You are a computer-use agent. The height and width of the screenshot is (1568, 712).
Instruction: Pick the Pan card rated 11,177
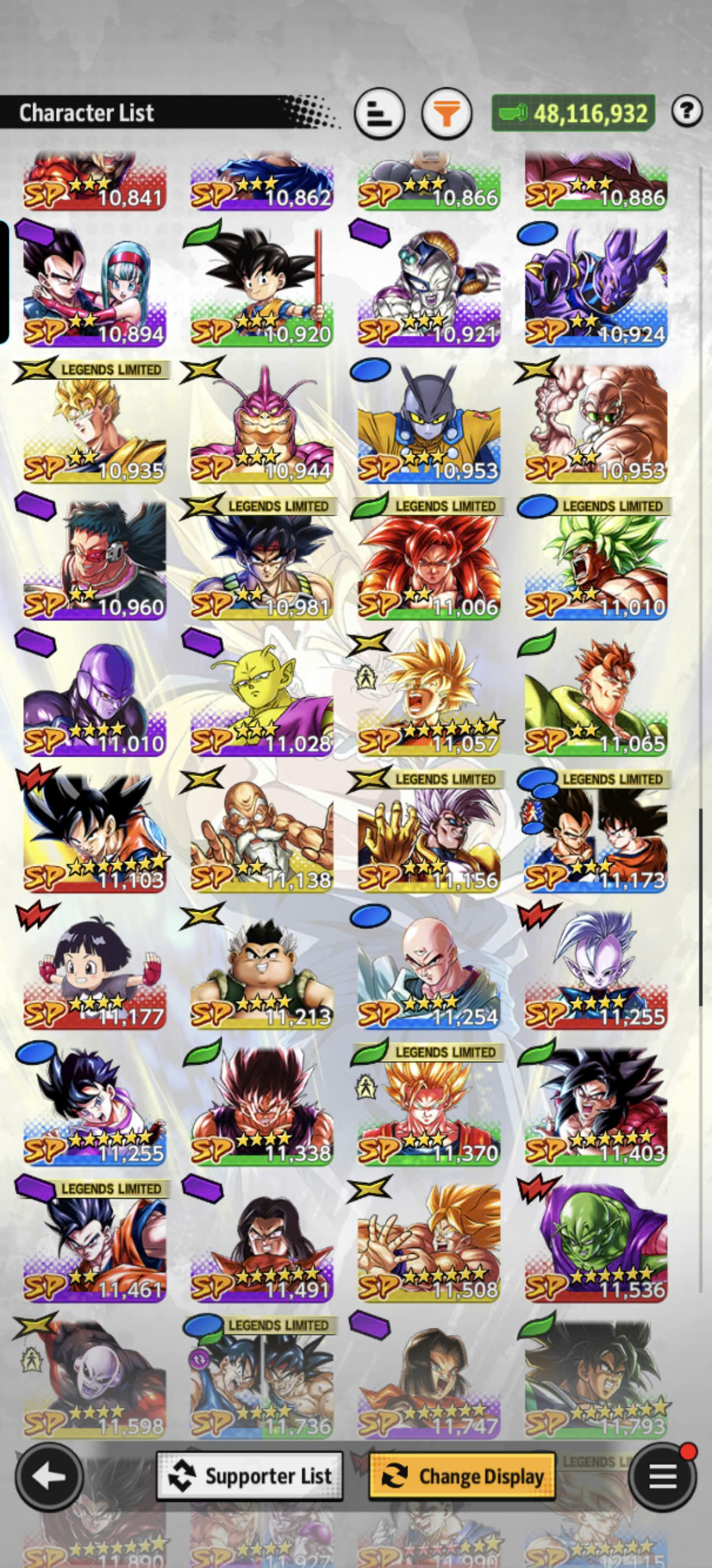[x=95, y=966]
